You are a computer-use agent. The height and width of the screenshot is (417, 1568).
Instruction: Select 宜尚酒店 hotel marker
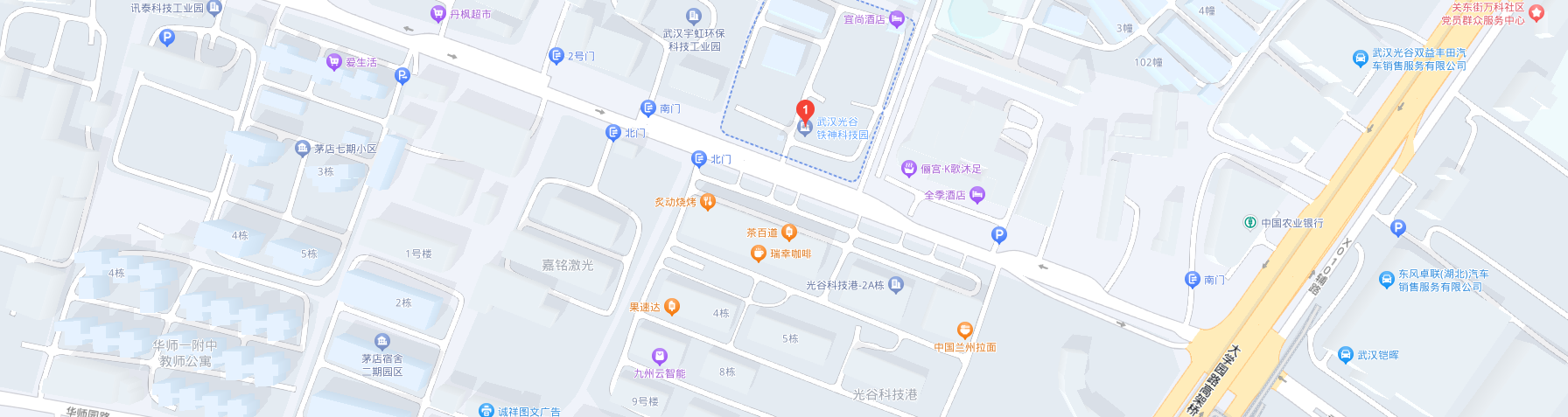896,19
